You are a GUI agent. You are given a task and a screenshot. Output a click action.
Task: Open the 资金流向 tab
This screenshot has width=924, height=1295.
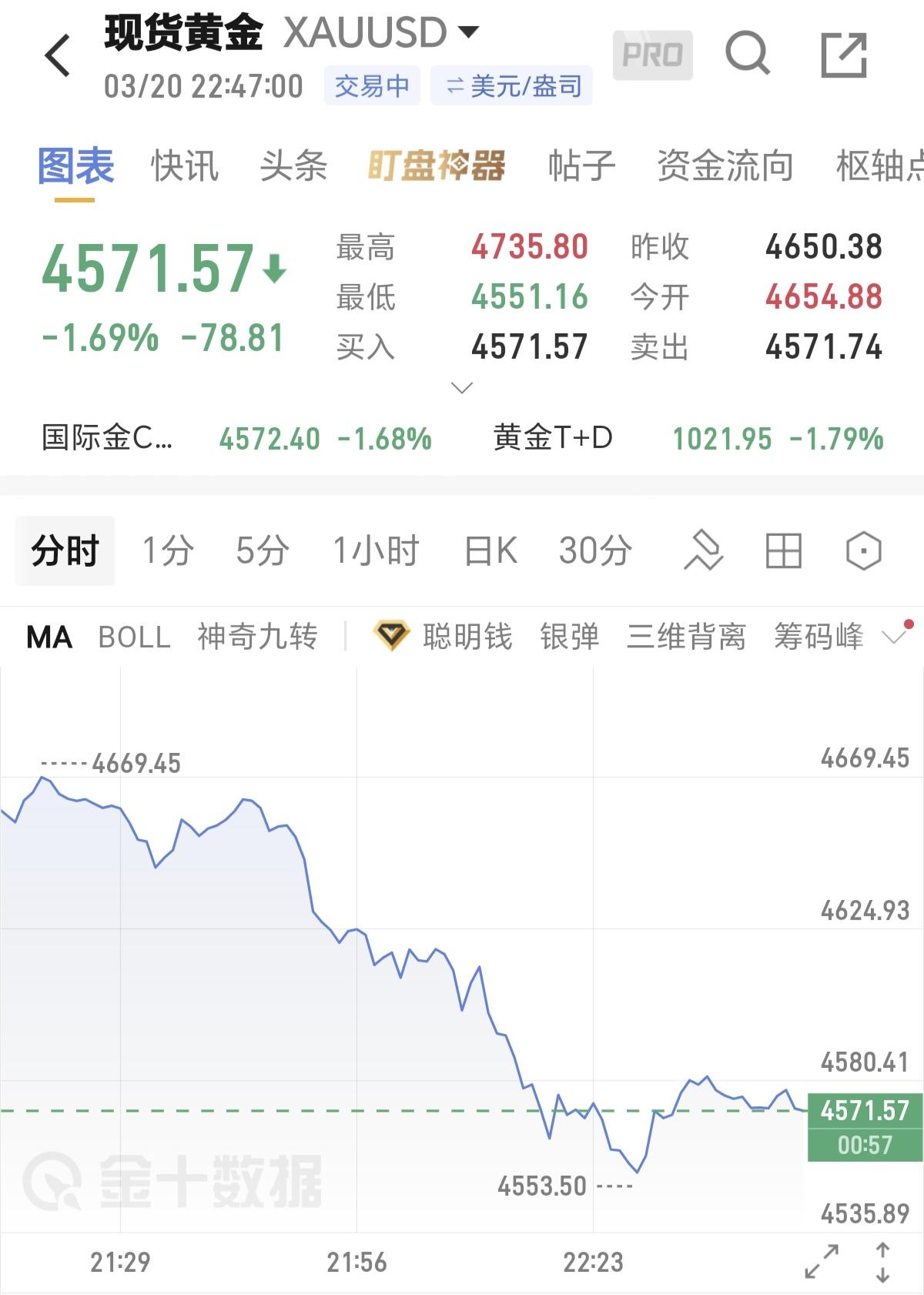[x=725, y=166]
